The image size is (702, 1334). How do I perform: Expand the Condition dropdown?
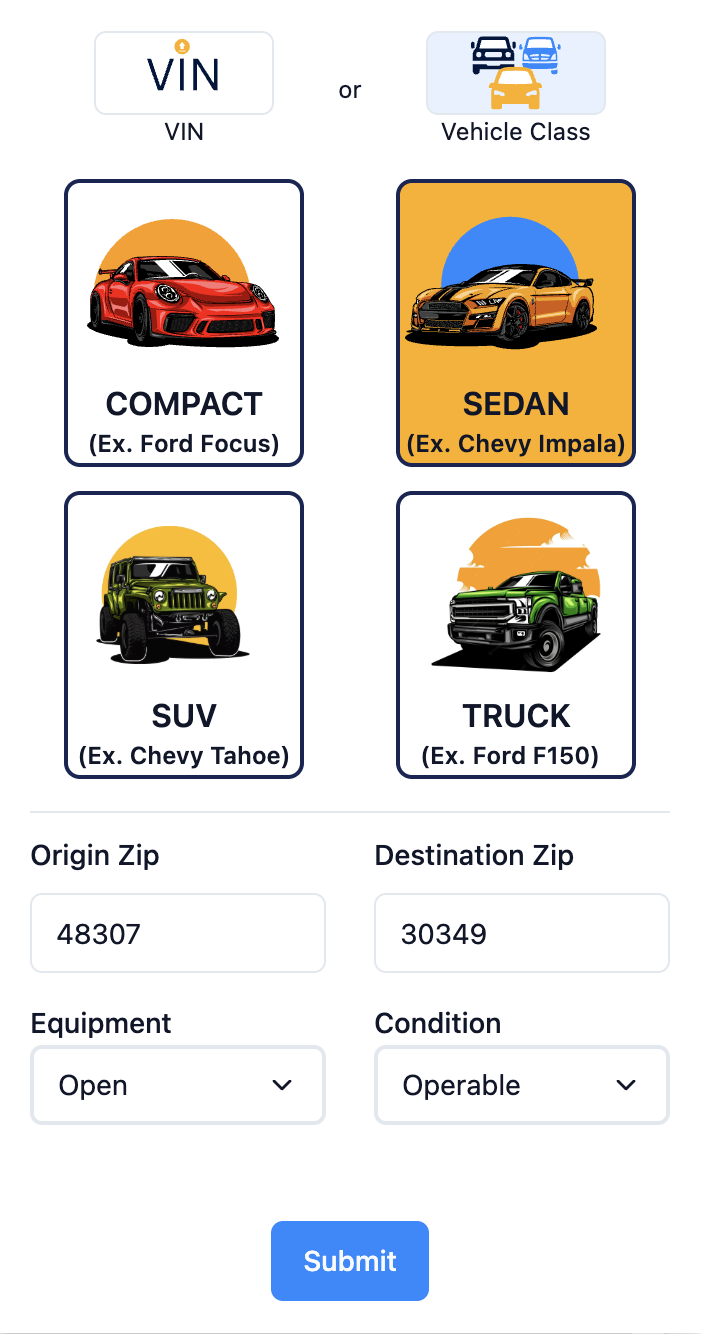tap(522, 1085)
